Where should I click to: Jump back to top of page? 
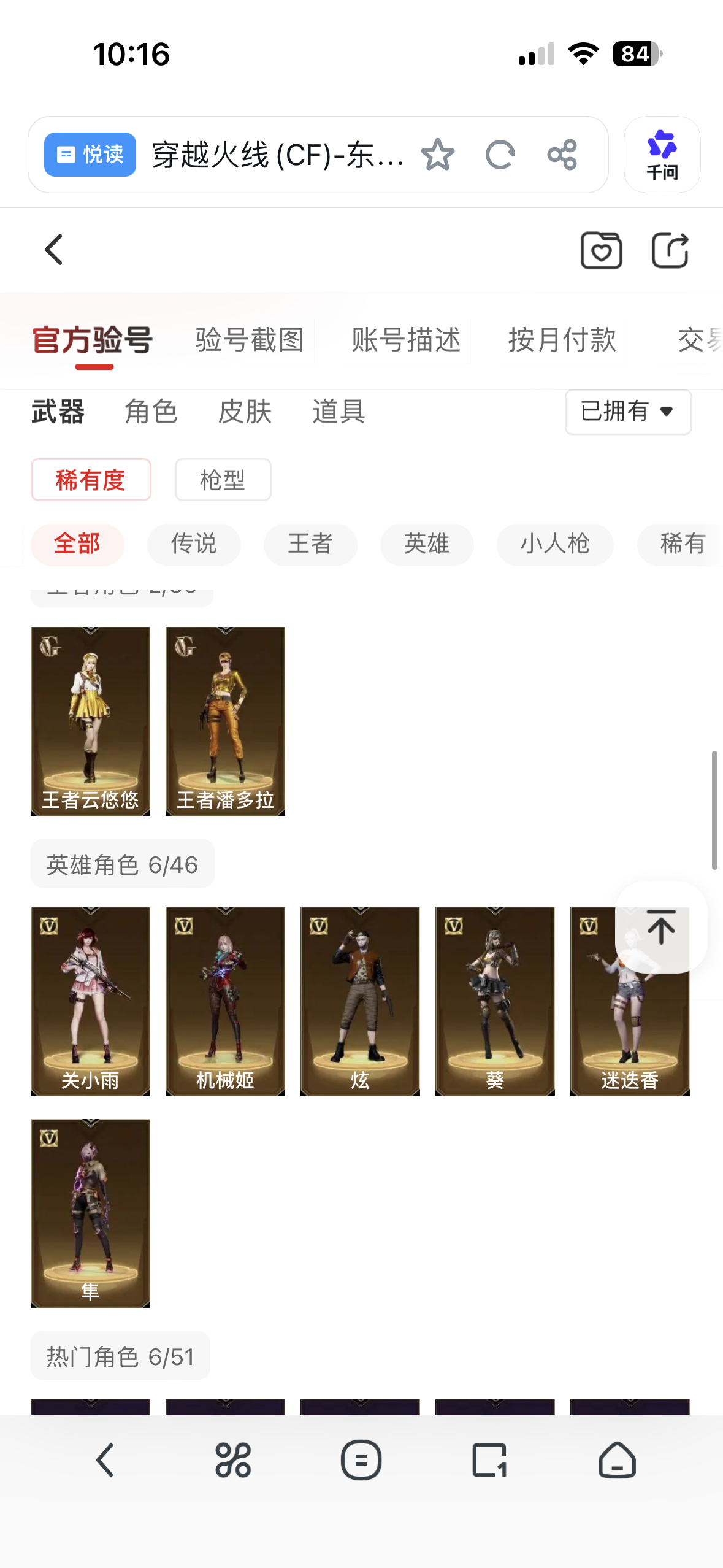click(x=661, y=927)
